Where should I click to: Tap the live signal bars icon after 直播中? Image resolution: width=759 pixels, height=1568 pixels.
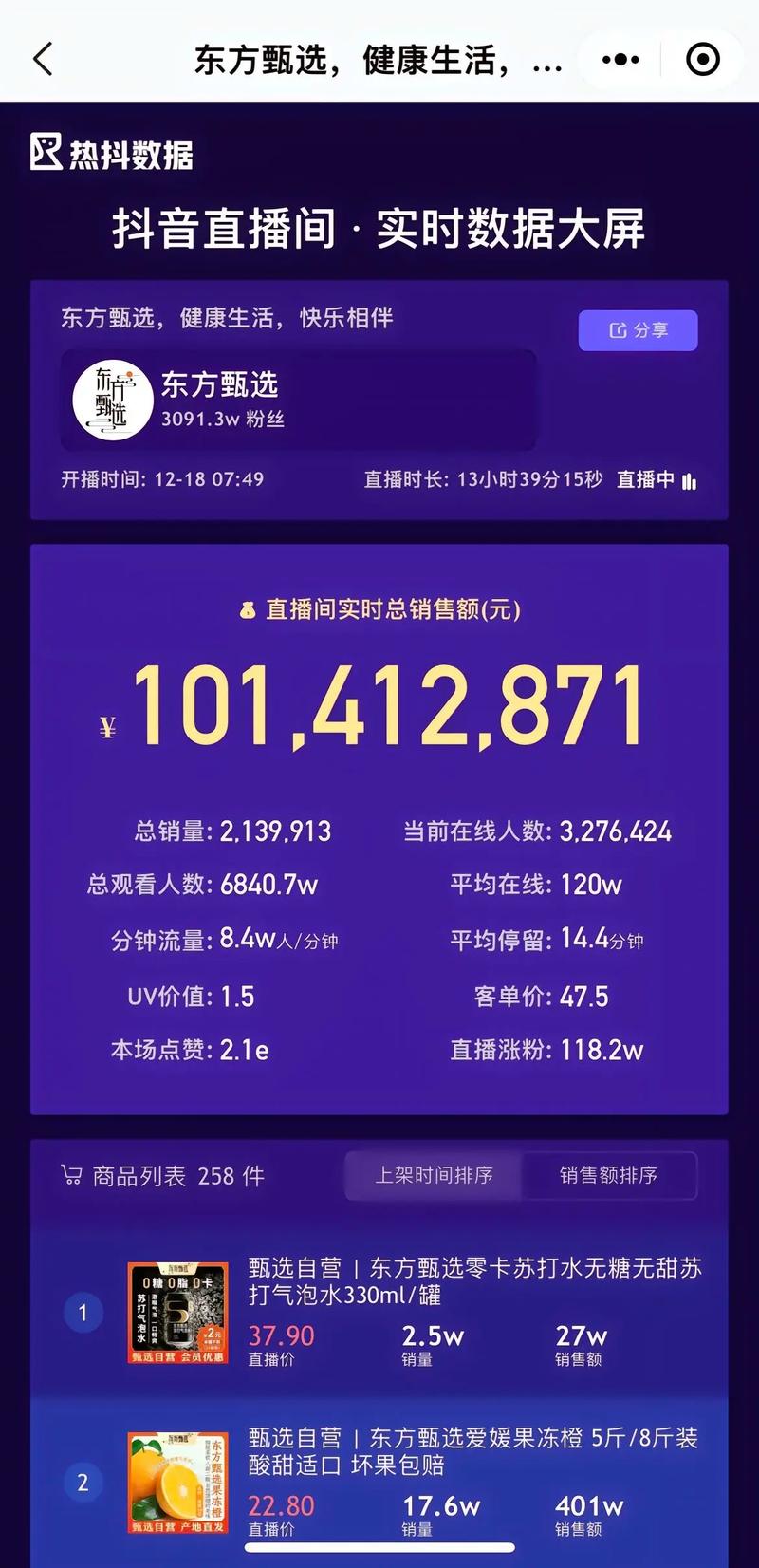[691, 482]
